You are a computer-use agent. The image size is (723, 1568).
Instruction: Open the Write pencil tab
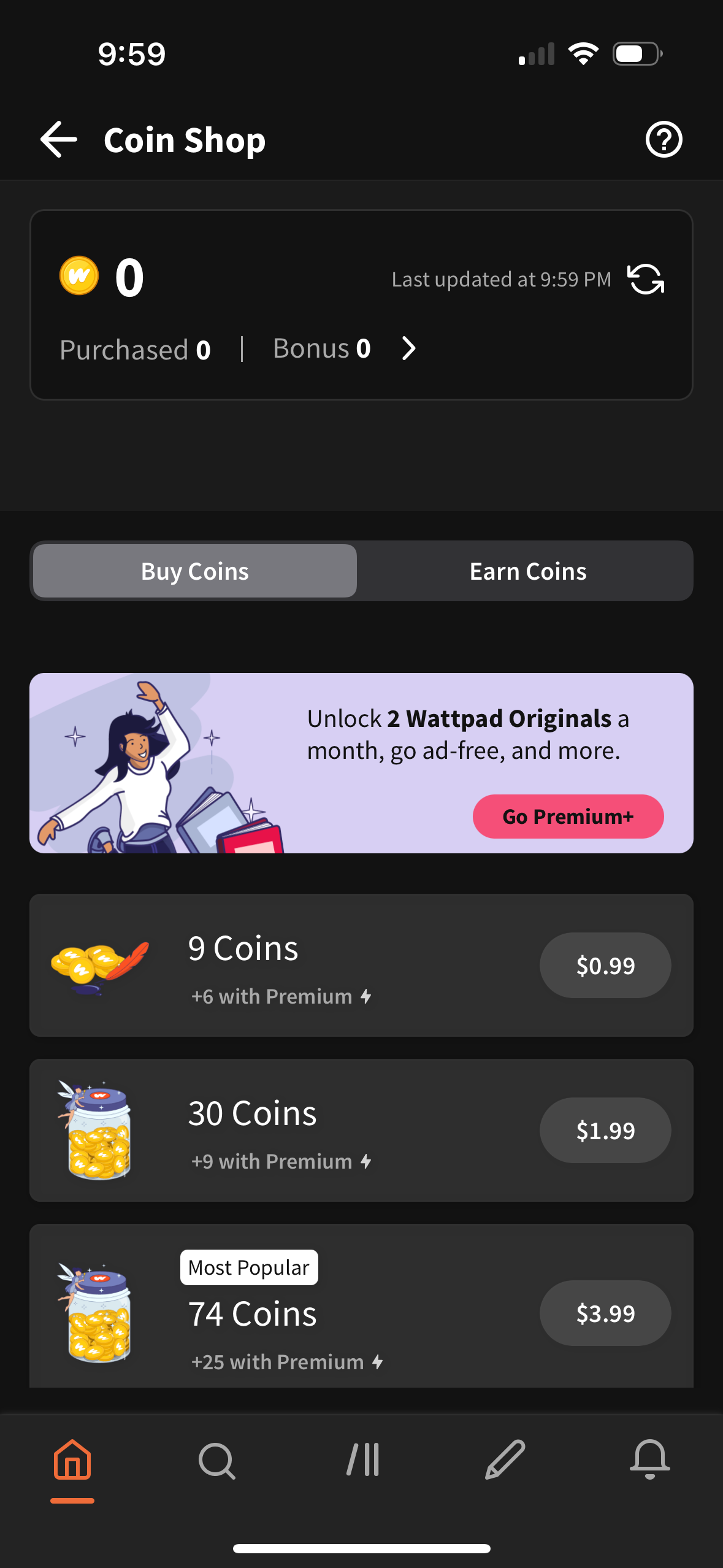click(505, 1460)
